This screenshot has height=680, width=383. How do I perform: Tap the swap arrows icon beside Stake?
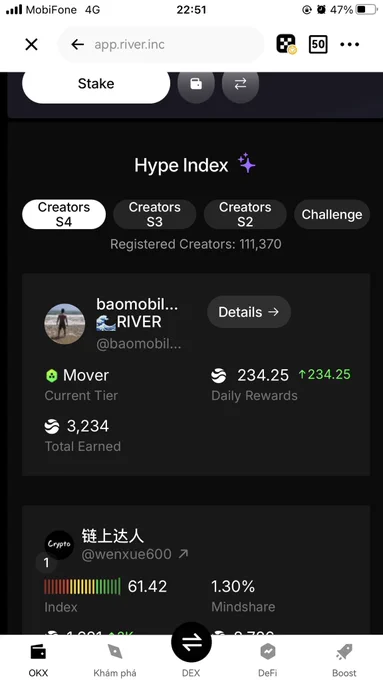click(240, 84)
